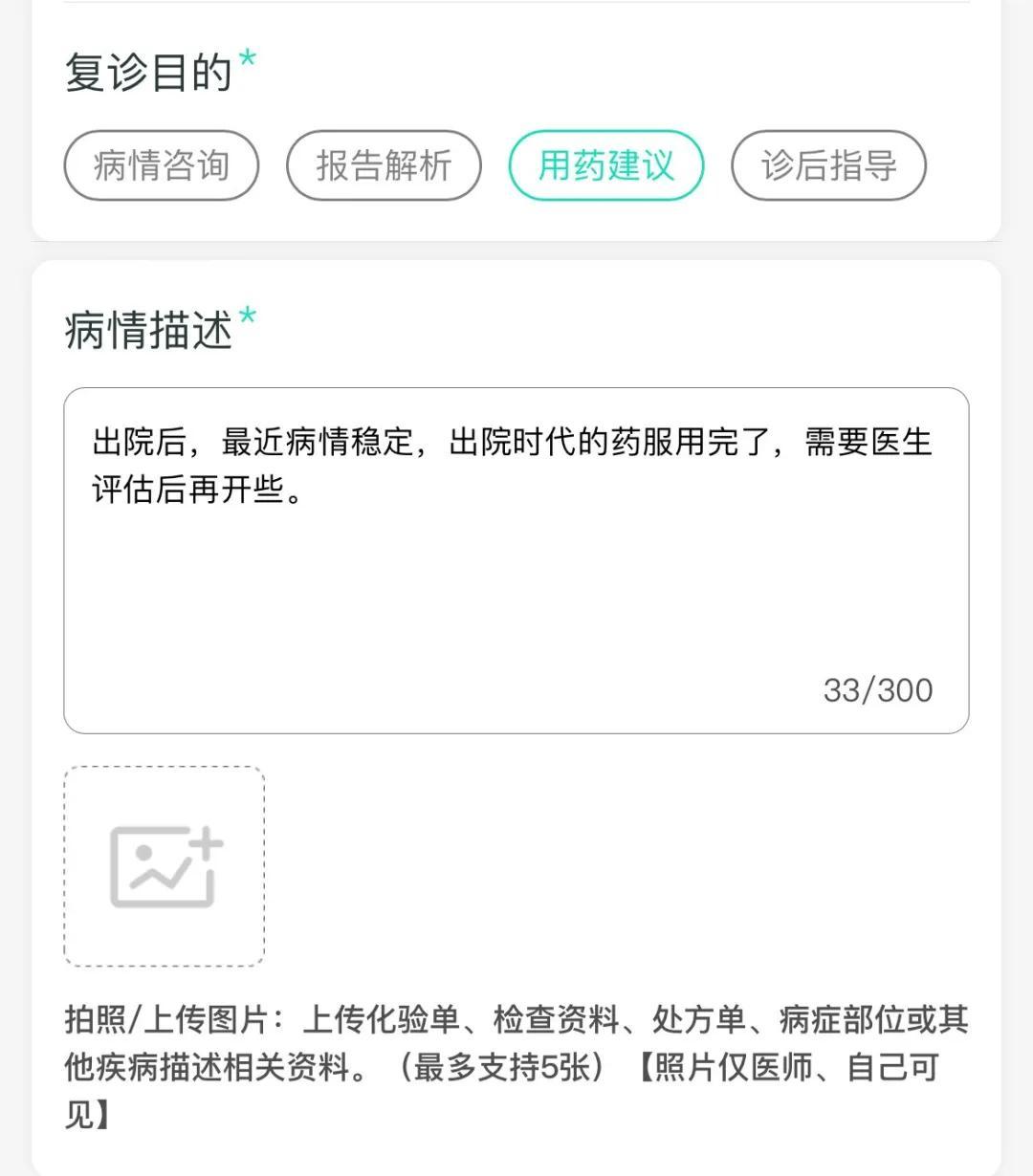Select the 病情咨询 chip

[x=162, y=165]
